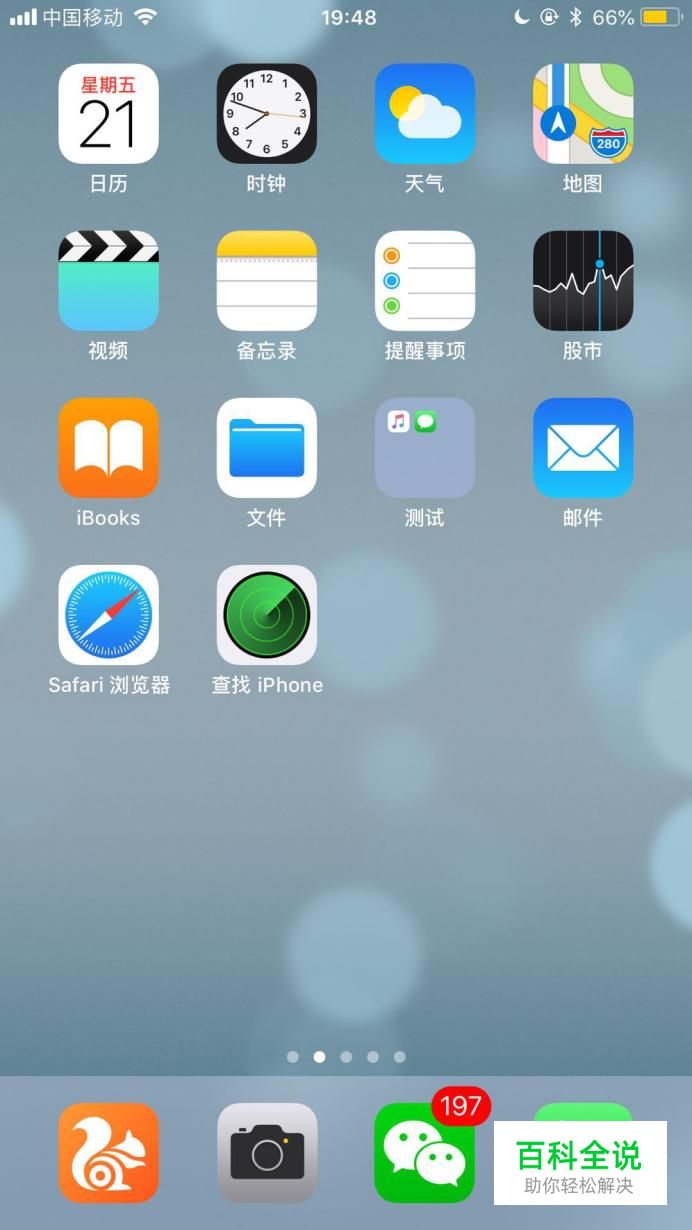Open the Stocks app (股市)
Image resolution: width=692 pixels, height=1230 pixels.
pyautogui.click(x=582, y=281)
